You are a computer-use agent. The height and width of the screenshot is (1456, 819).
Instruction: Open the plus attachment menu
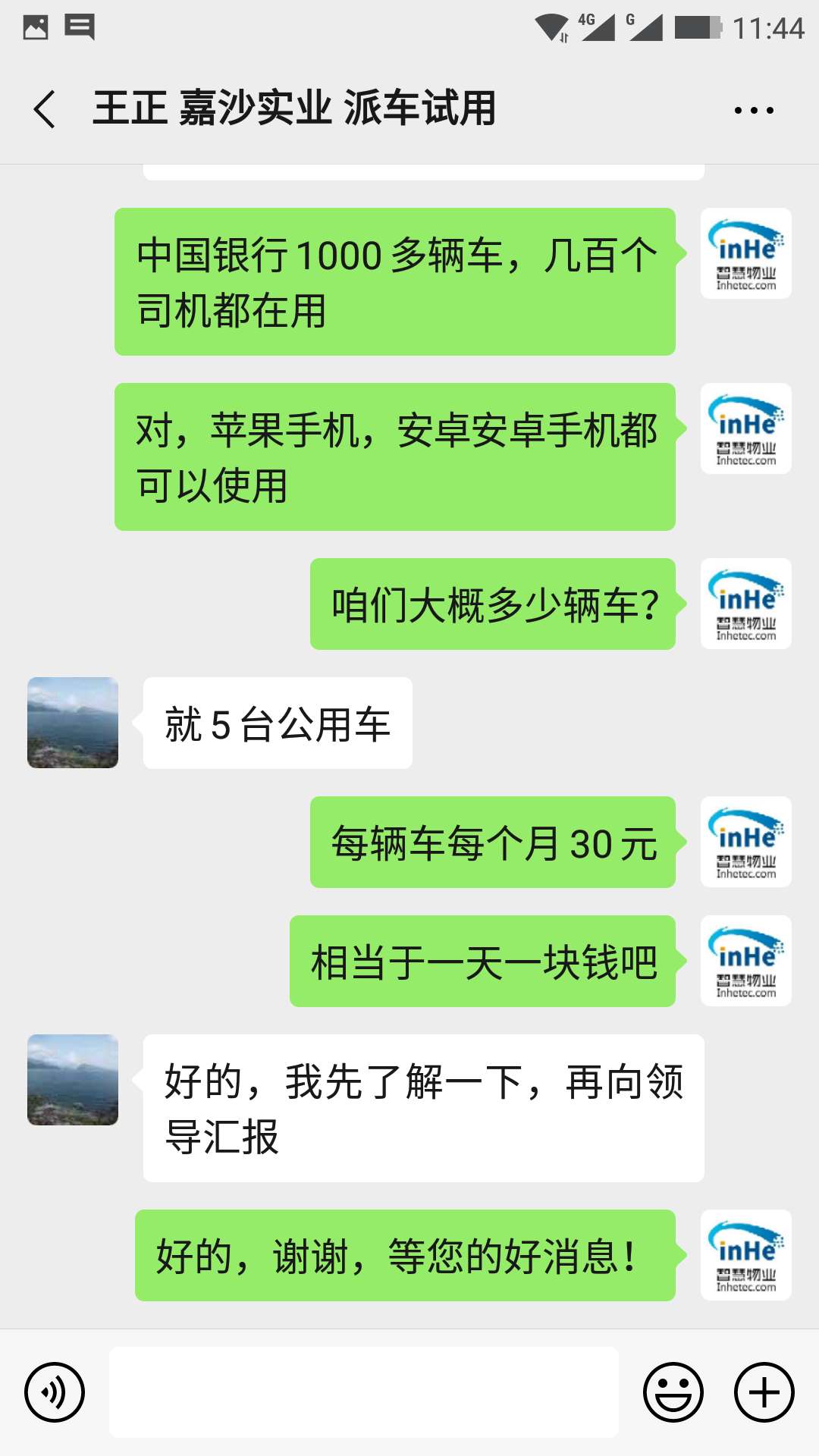click(764, 1392)
